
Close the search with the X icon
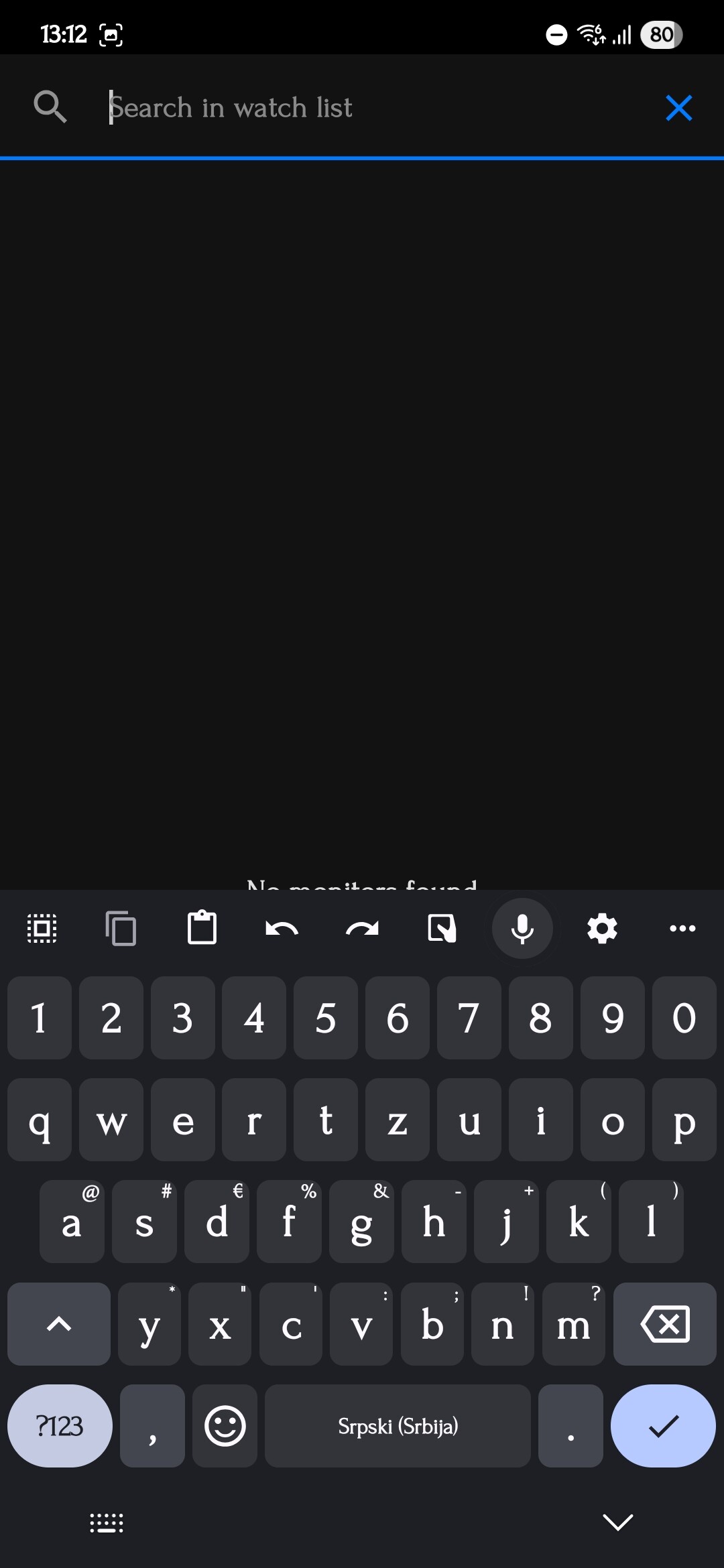[678, 107]
